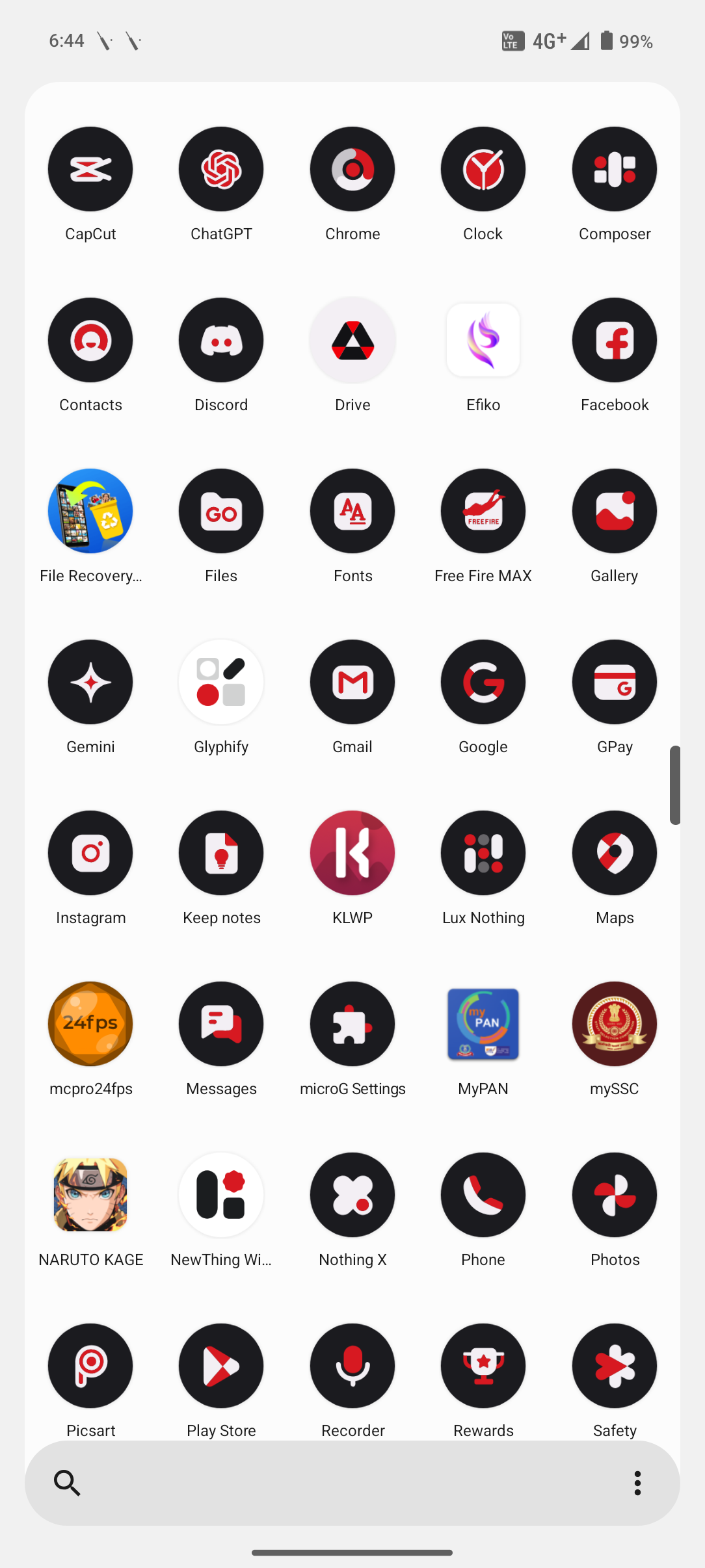
Task: Start Free Fire MAX
Action: tap(483, 512)
